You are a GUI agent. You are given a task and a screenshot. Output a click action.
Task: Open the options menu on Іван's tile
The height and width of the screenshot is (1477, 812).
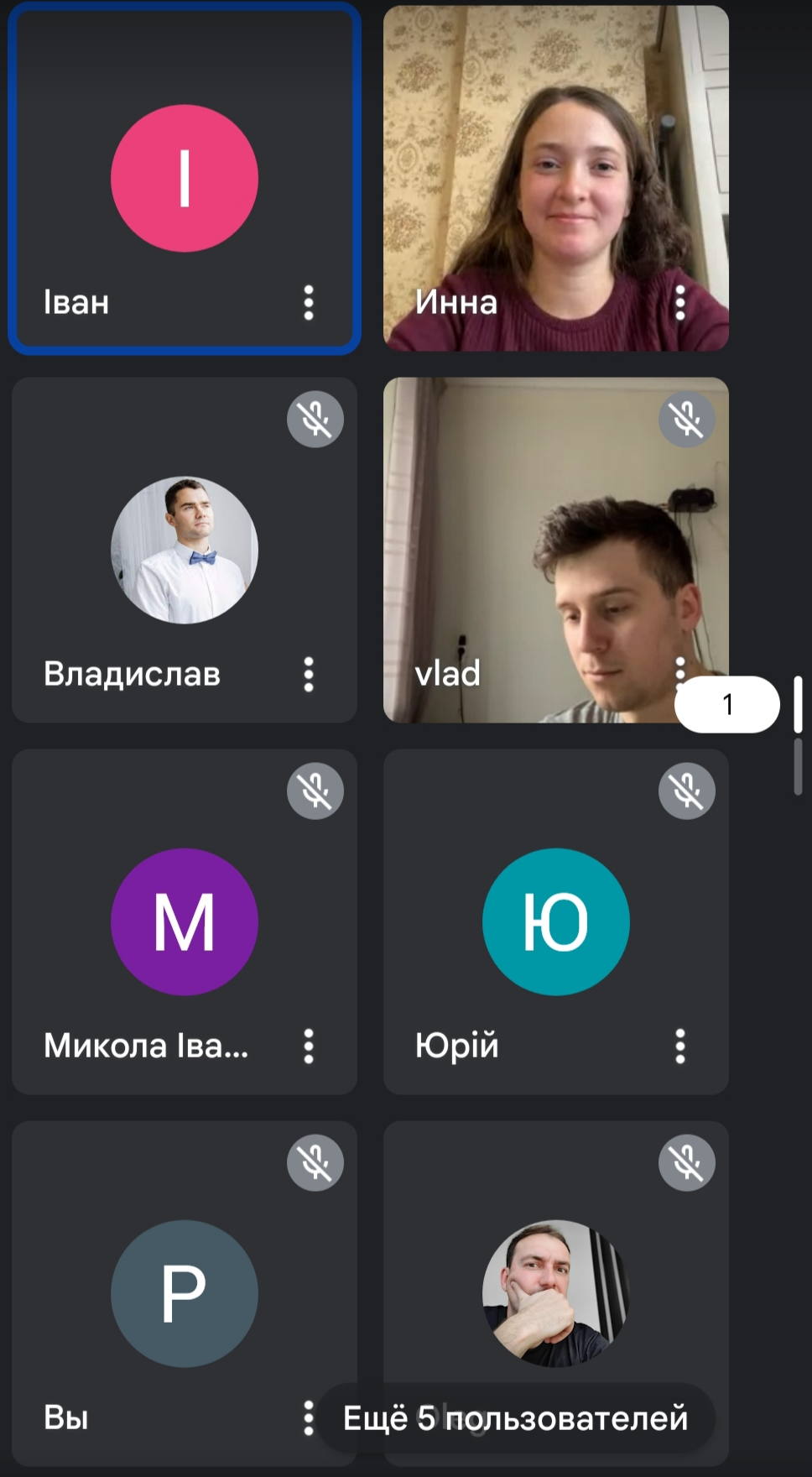pos(309,302)
